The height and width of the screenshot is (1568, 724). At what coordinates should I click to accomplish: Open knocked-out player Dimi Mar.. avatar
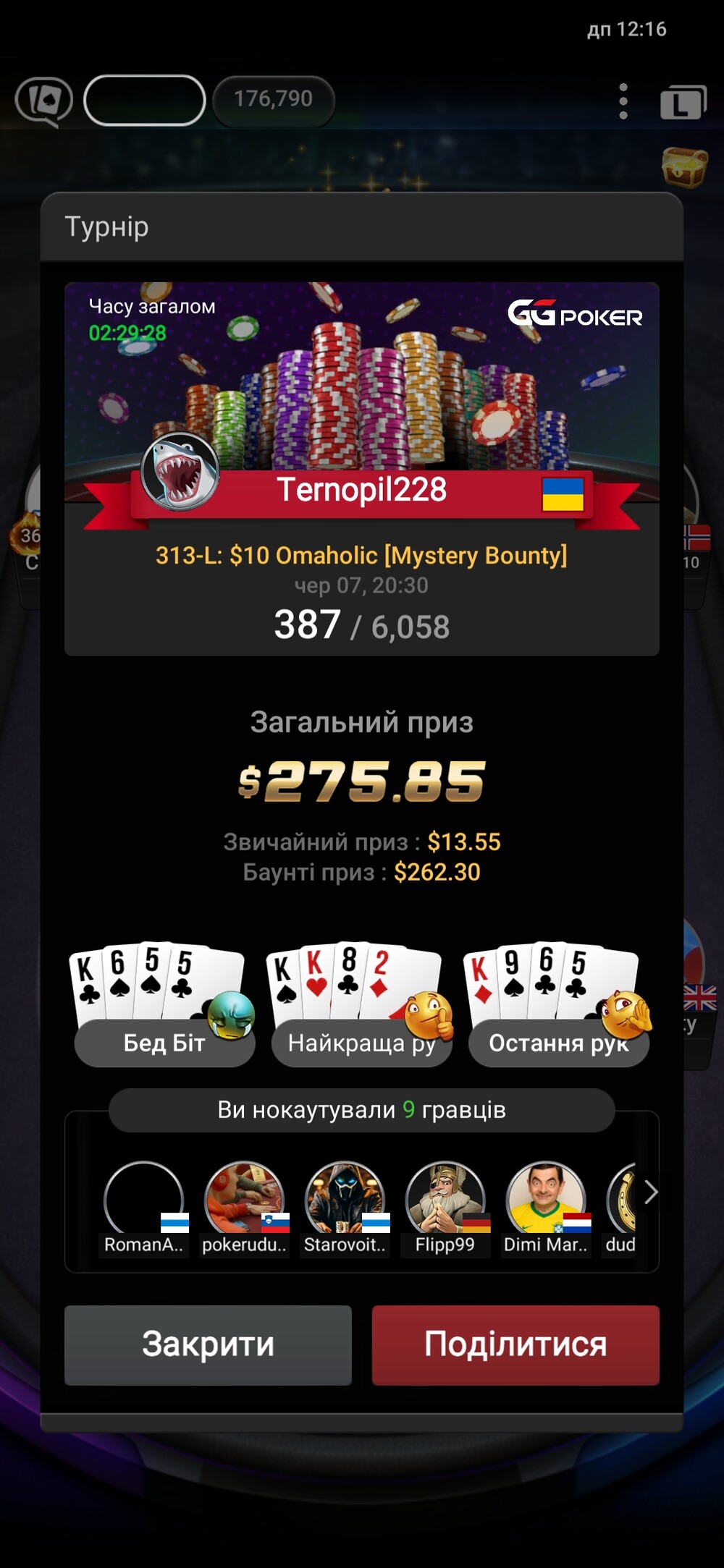(546, 1199)
